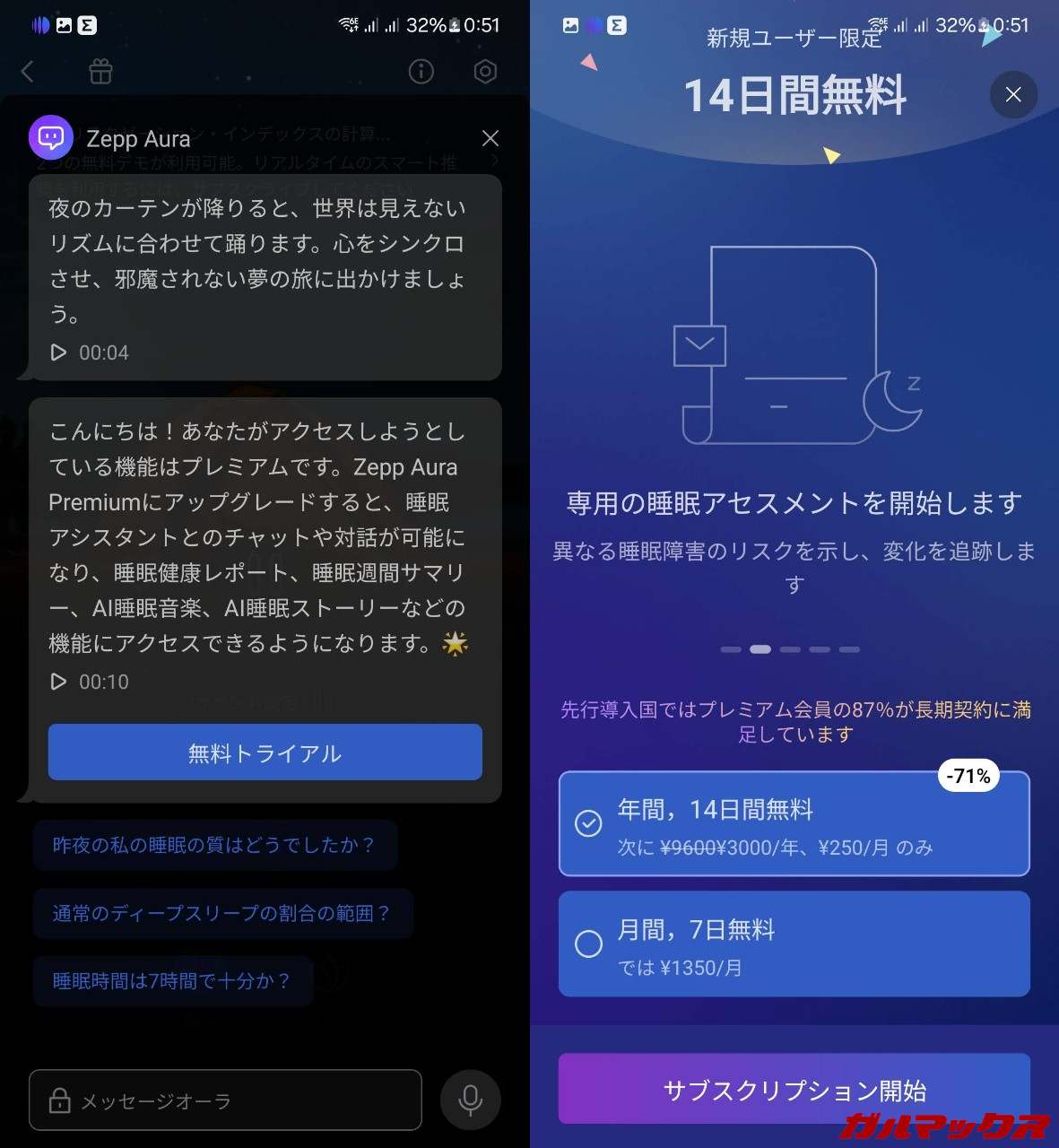Open the info circle icon
The image size is (1059, 1148).
coord(421,72)
